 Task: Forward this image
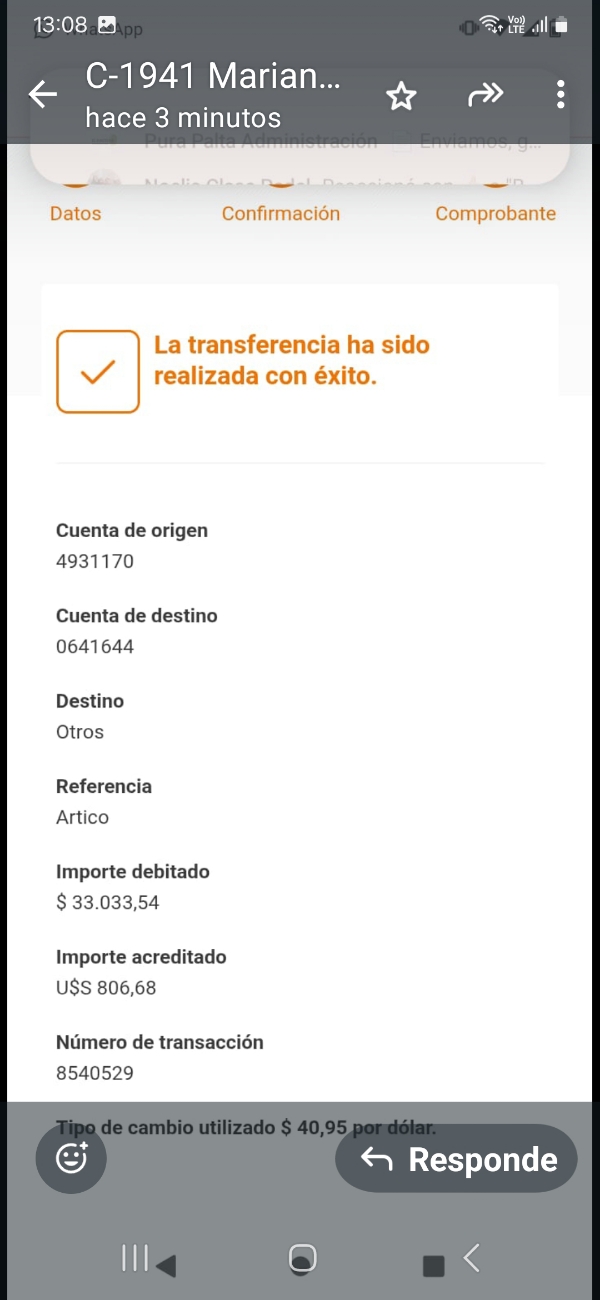[x=485, y=96]
